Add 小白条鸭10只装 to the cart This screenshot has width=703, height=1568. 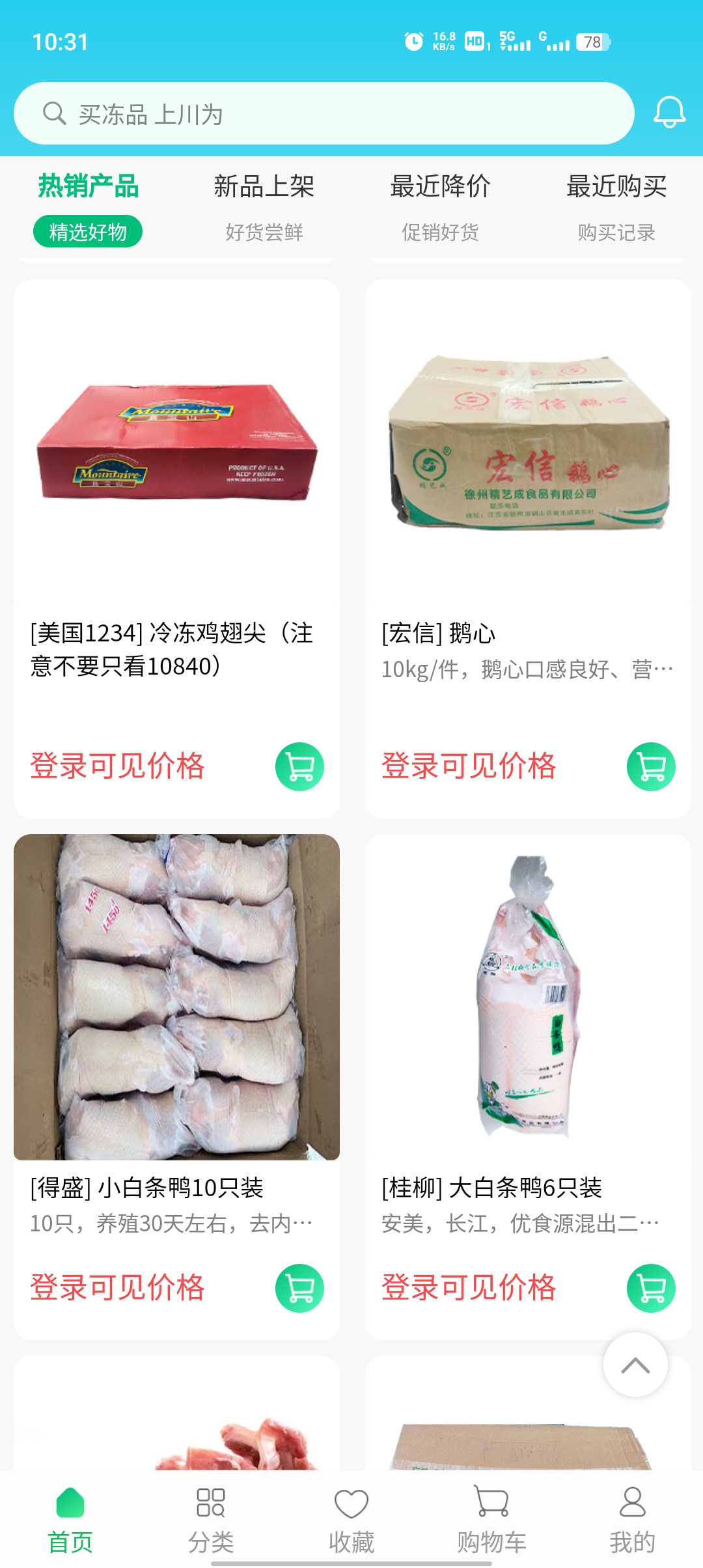point(299,1288)
